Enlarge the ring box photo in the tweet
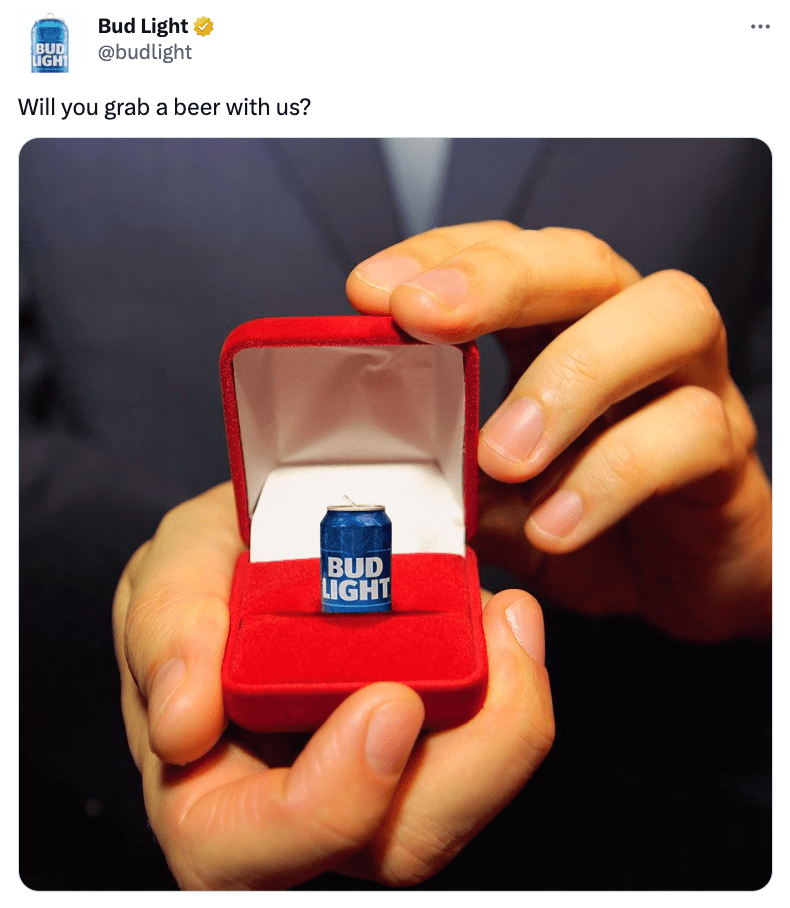790x908 pixels. point(395,513)
